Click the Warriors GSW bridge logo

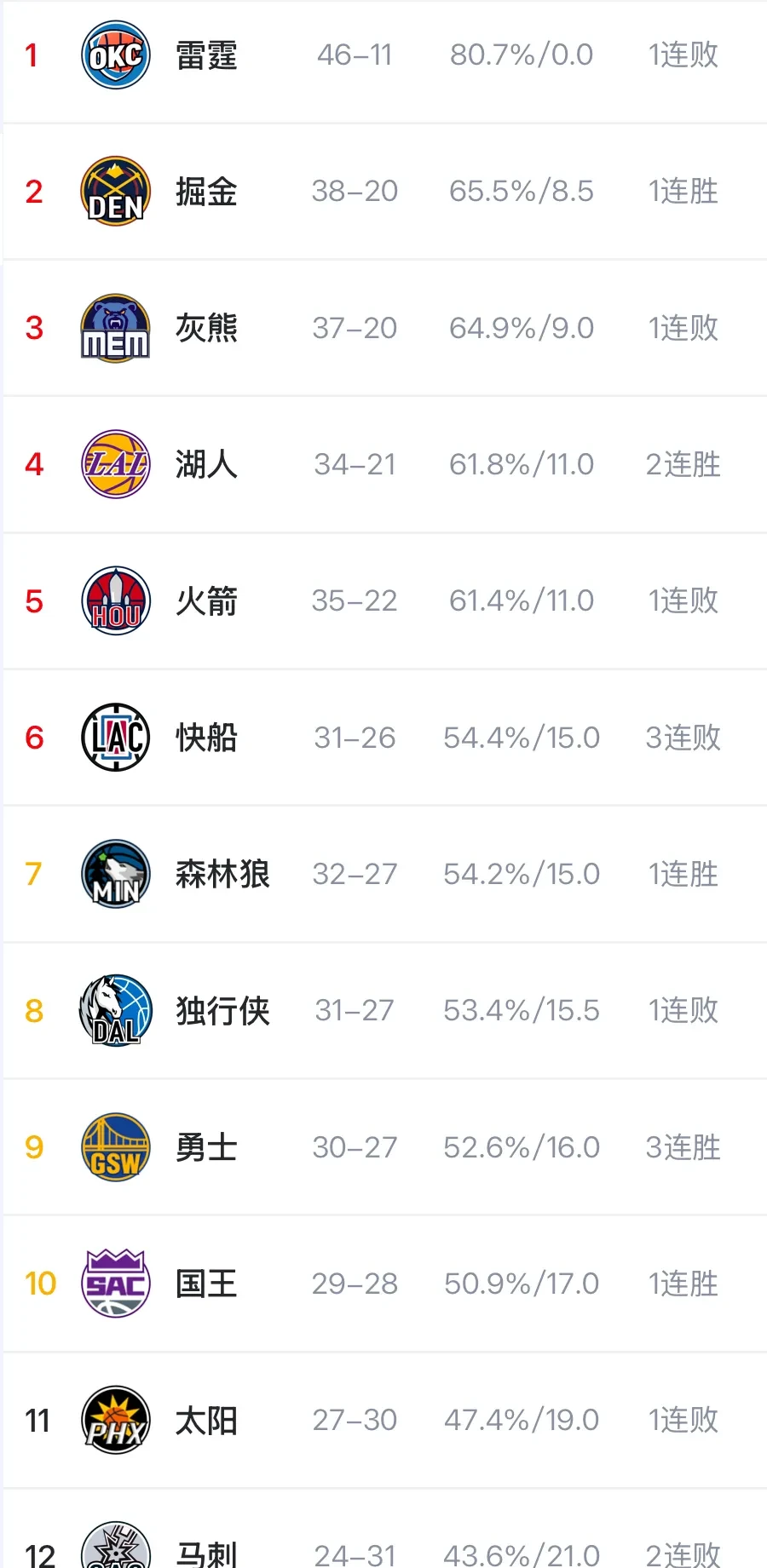[114, 1147]
